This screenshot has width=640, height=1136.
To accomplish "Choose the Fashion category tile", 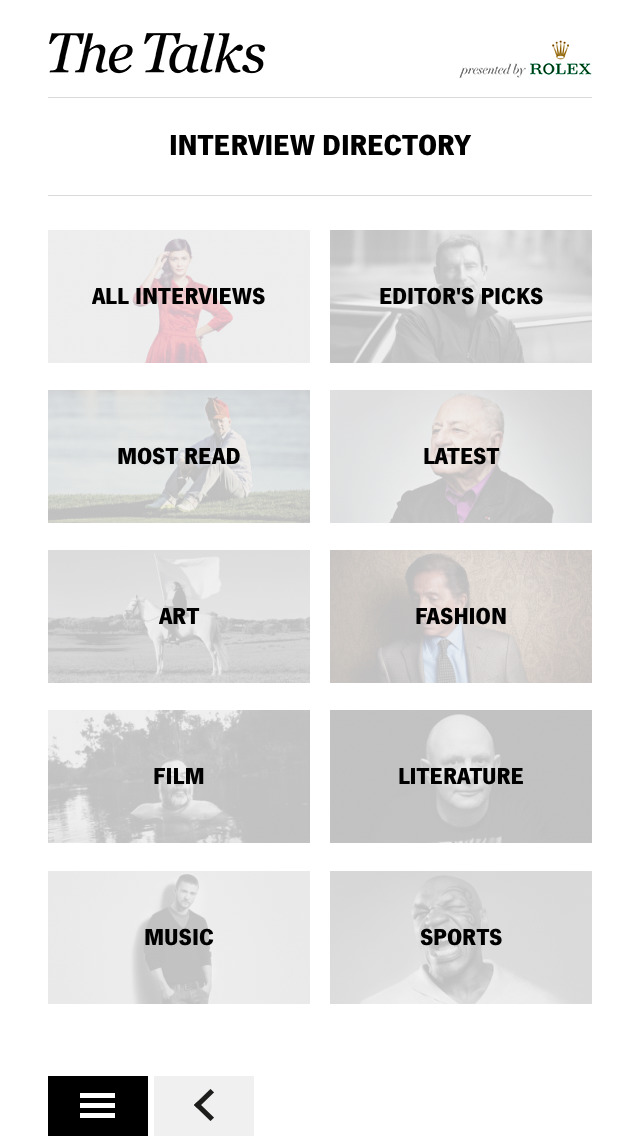I will point(461,616).
